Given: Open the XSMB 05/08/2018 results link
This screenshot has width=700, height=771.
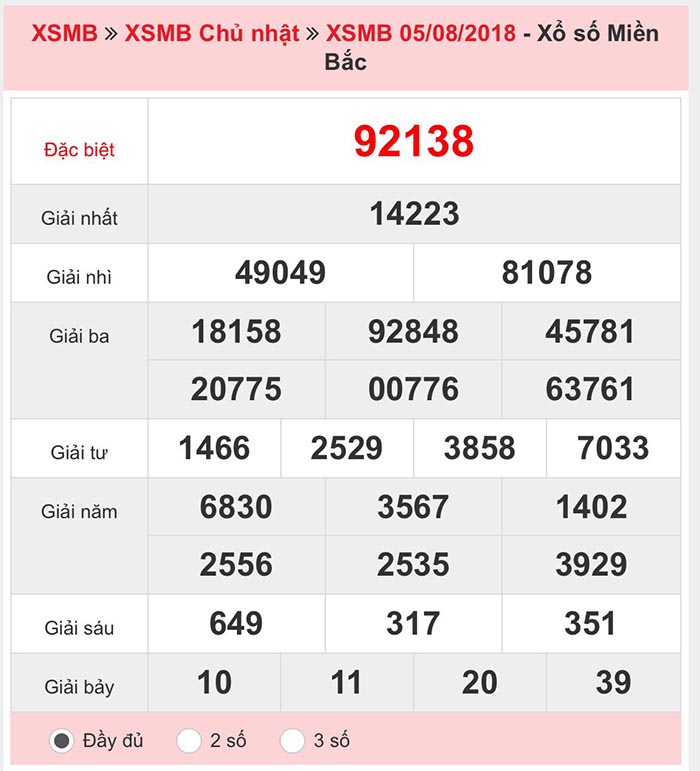Looking at the screenshot, I should (422, 33).
